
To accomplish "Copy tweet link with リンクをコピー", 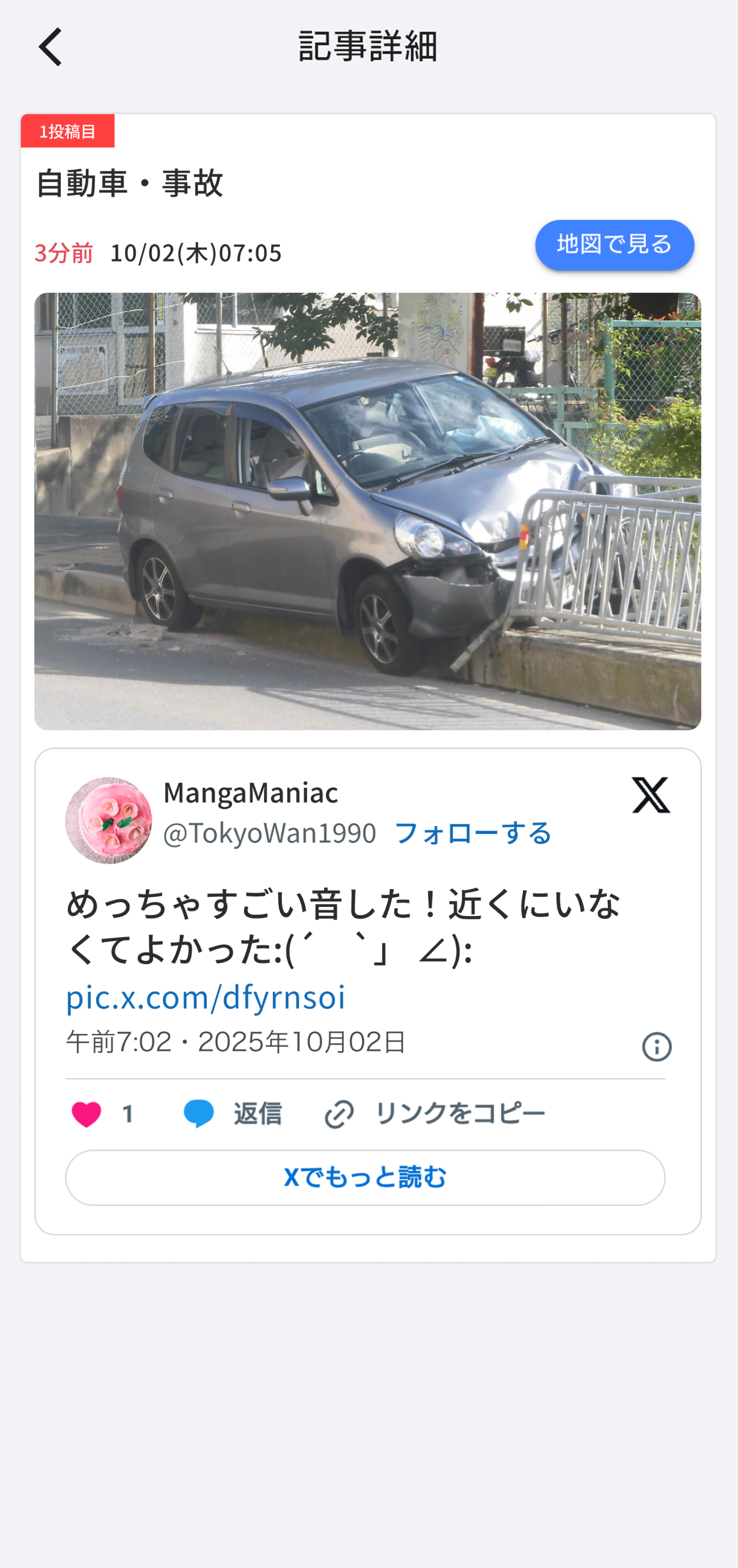I will pyautogui.click(x=434, y=1113).
